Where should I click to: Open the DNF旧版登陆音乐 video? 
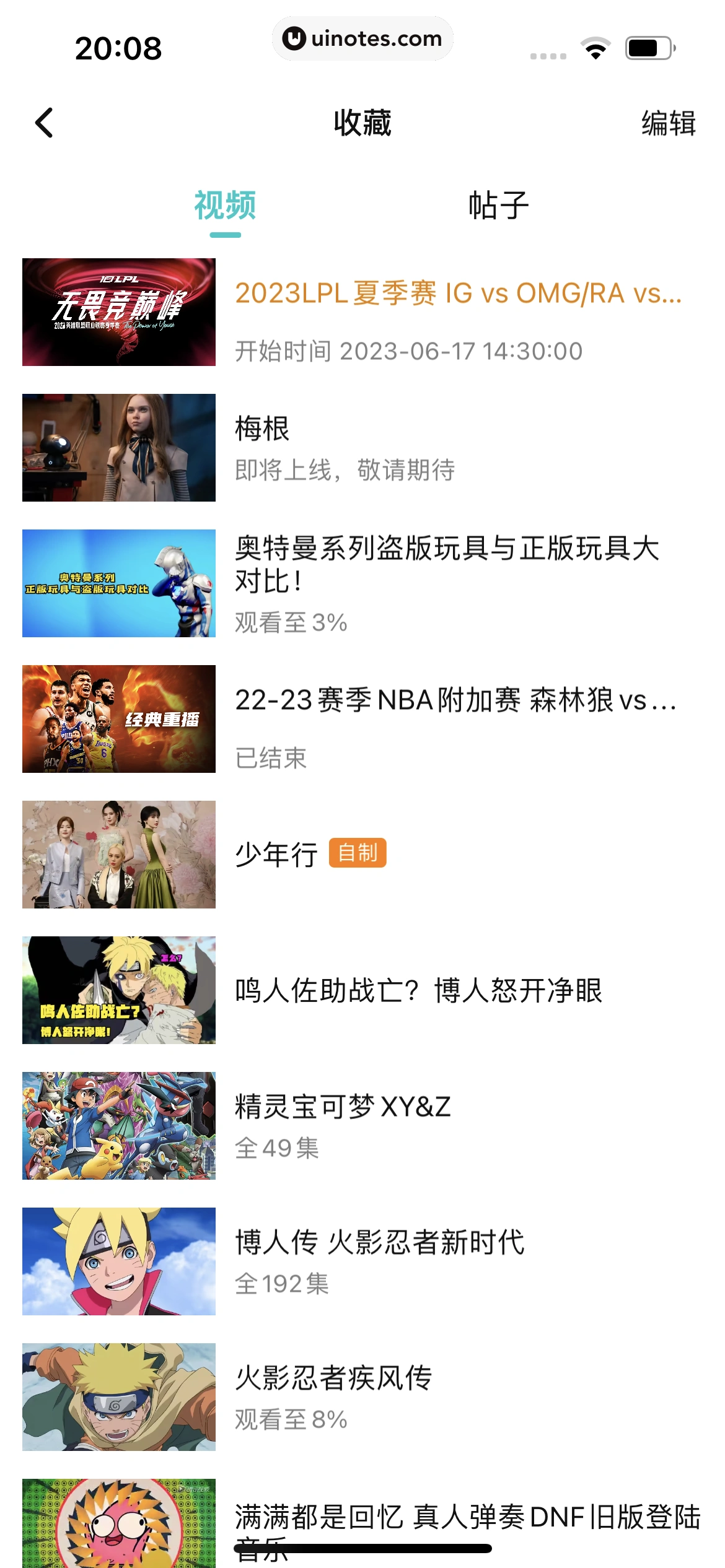[467, 1517]
